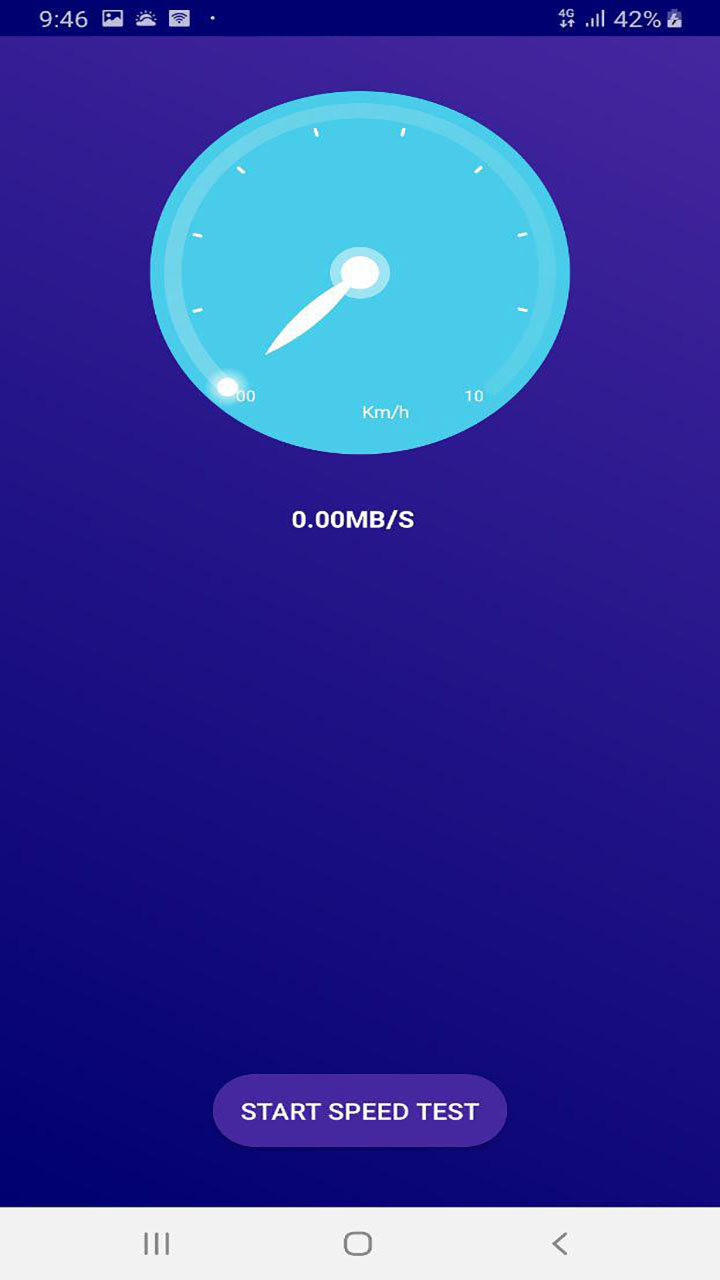Return to the home screen
Screen dimensions: 720x1280
tap(358, 1243)
